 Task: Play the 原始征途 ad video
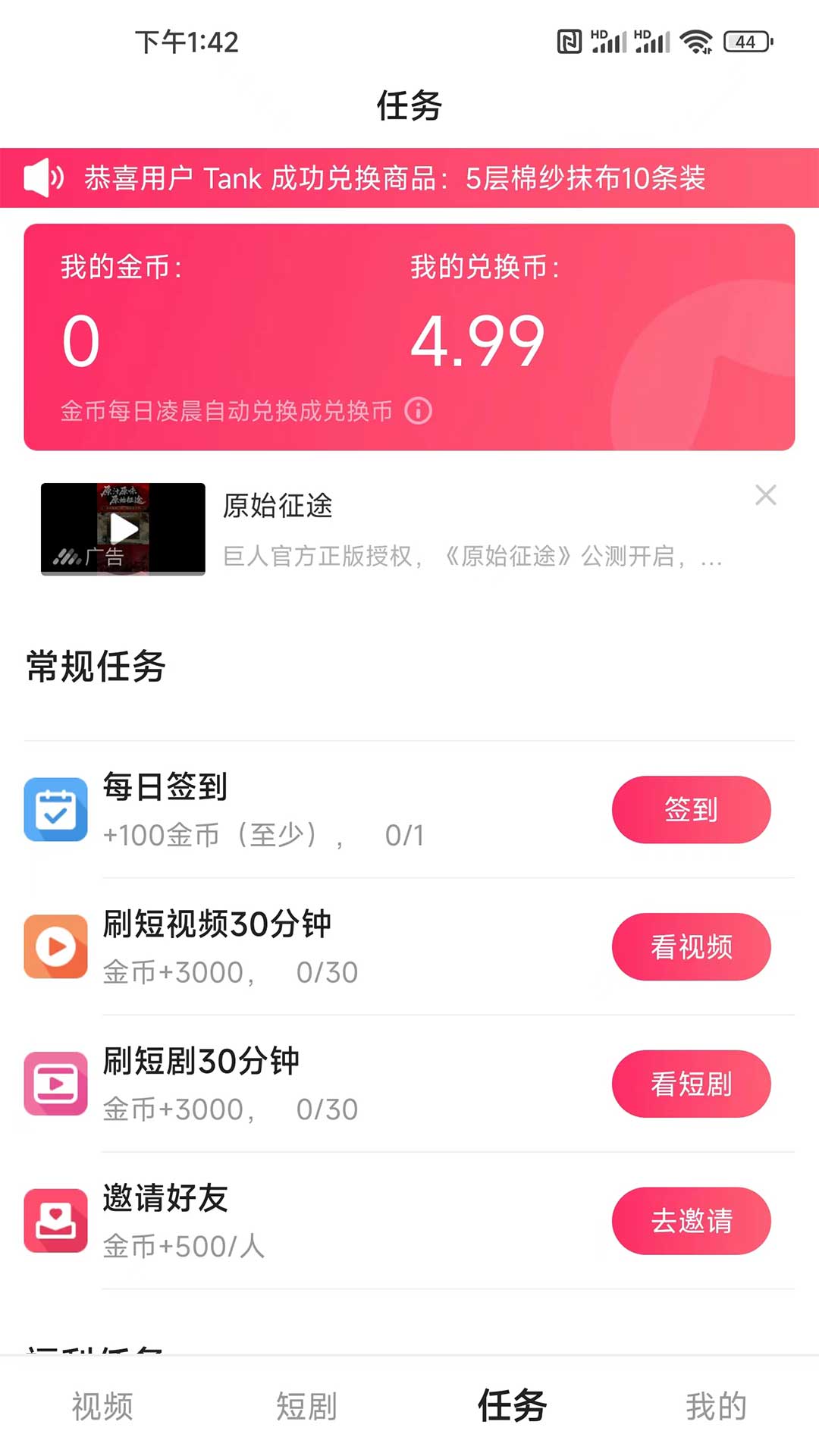123,529
